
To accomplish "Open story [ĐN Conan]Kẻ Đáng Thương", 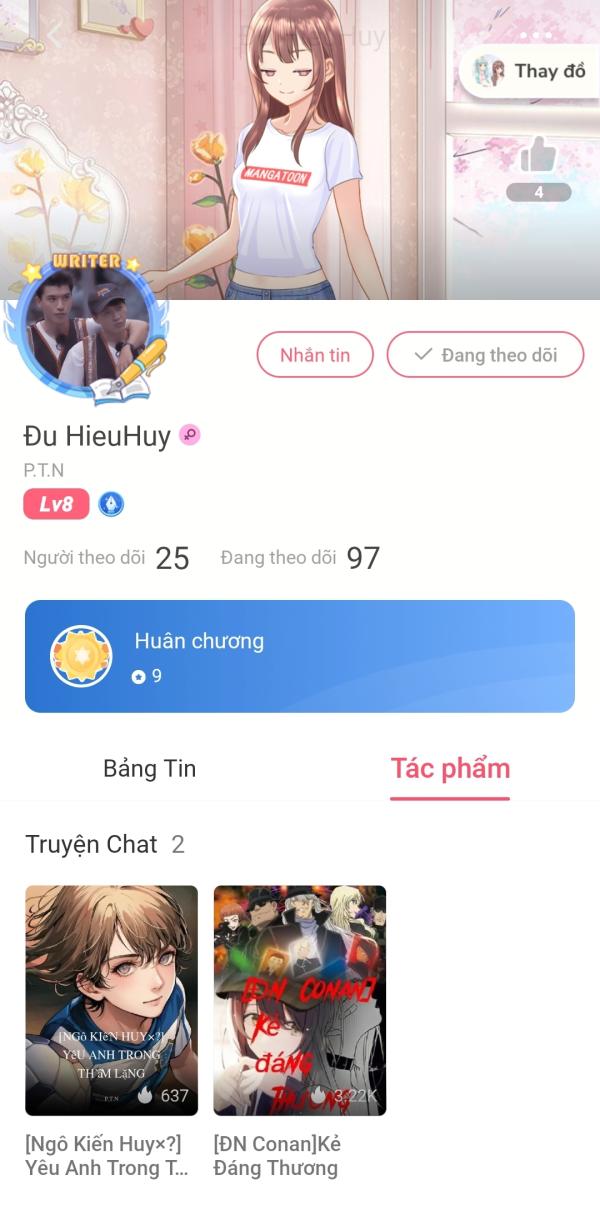I will (x=300, y=1000).
